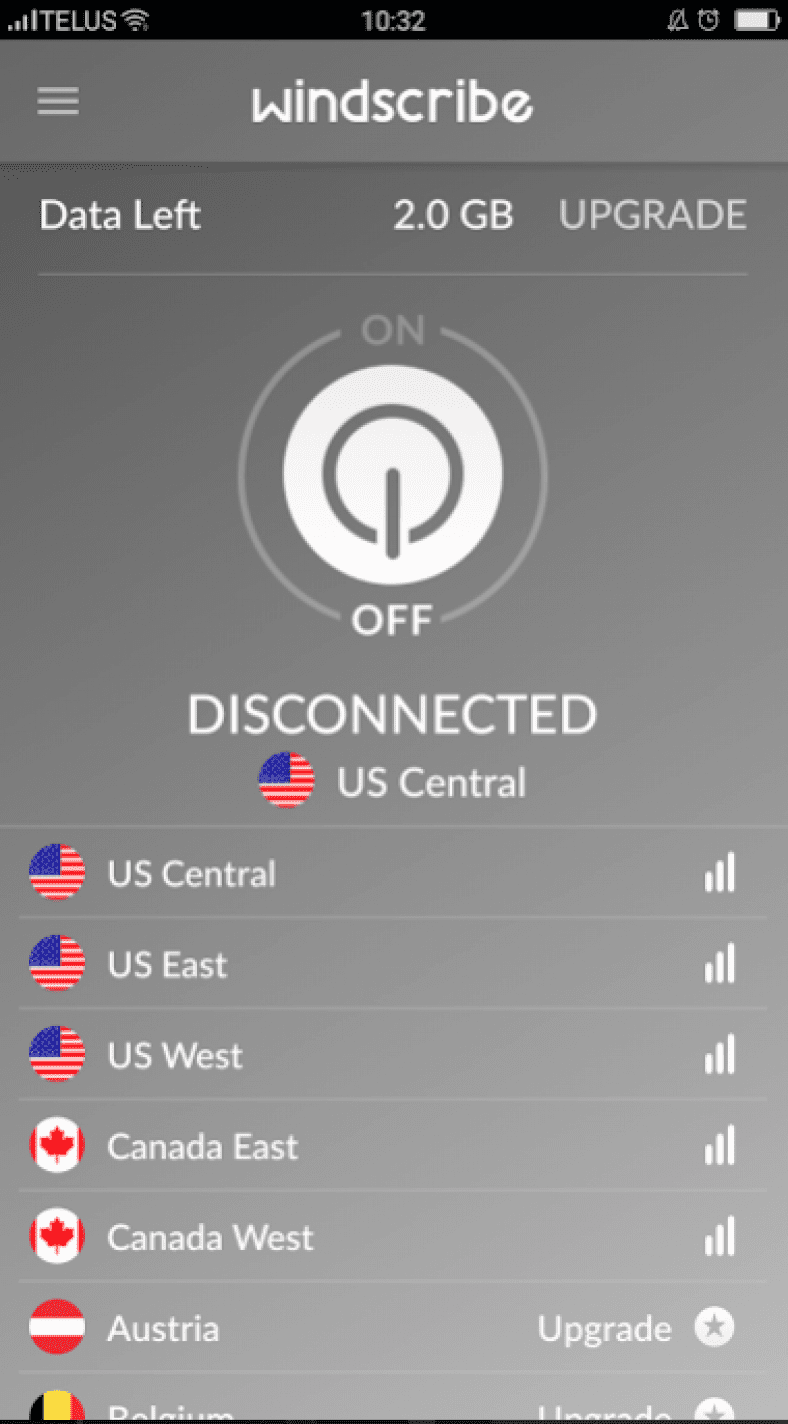Click the flag icon beside the DISCONNECTED status
The width and height of the screenshot is (788, 1424).
[285, 781]
